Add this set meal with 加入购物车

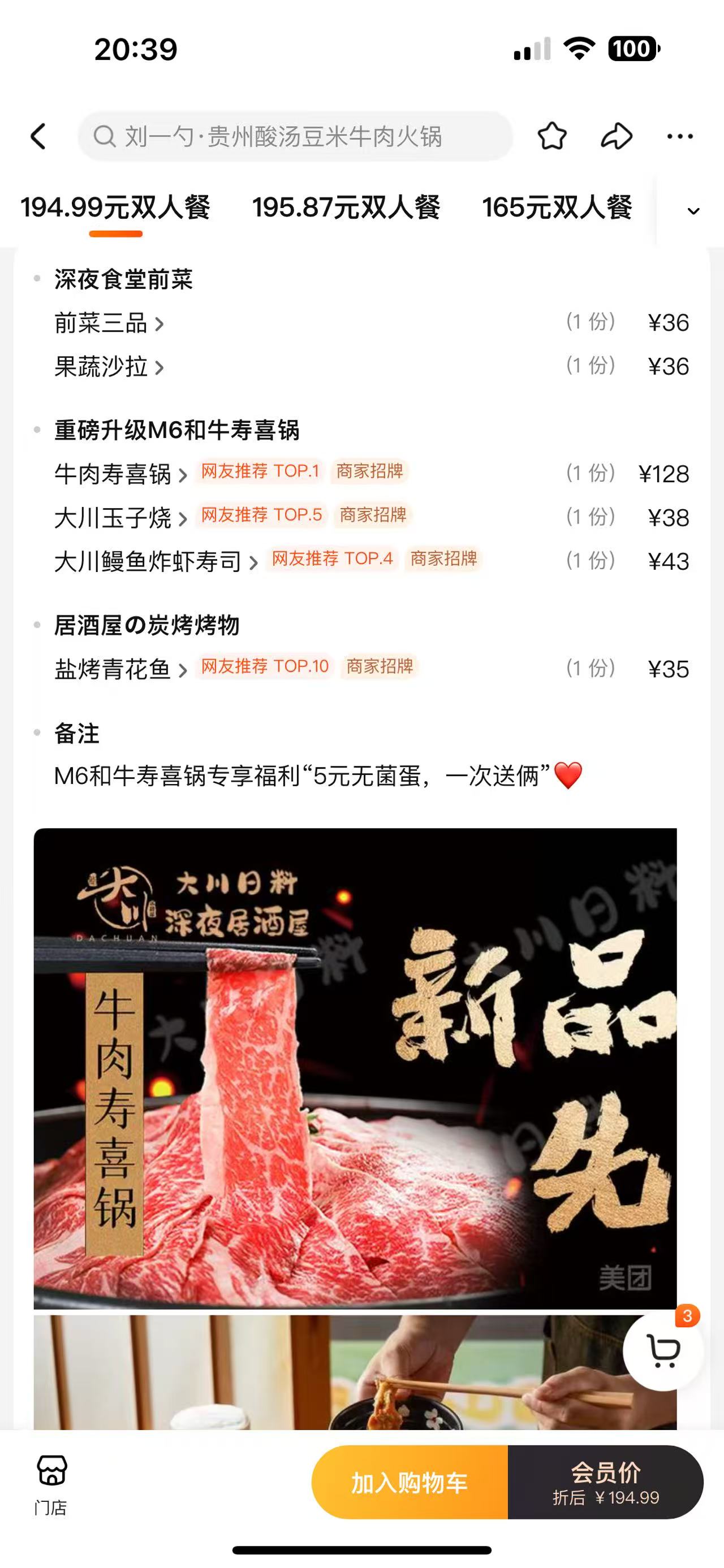click(409, 1483)
